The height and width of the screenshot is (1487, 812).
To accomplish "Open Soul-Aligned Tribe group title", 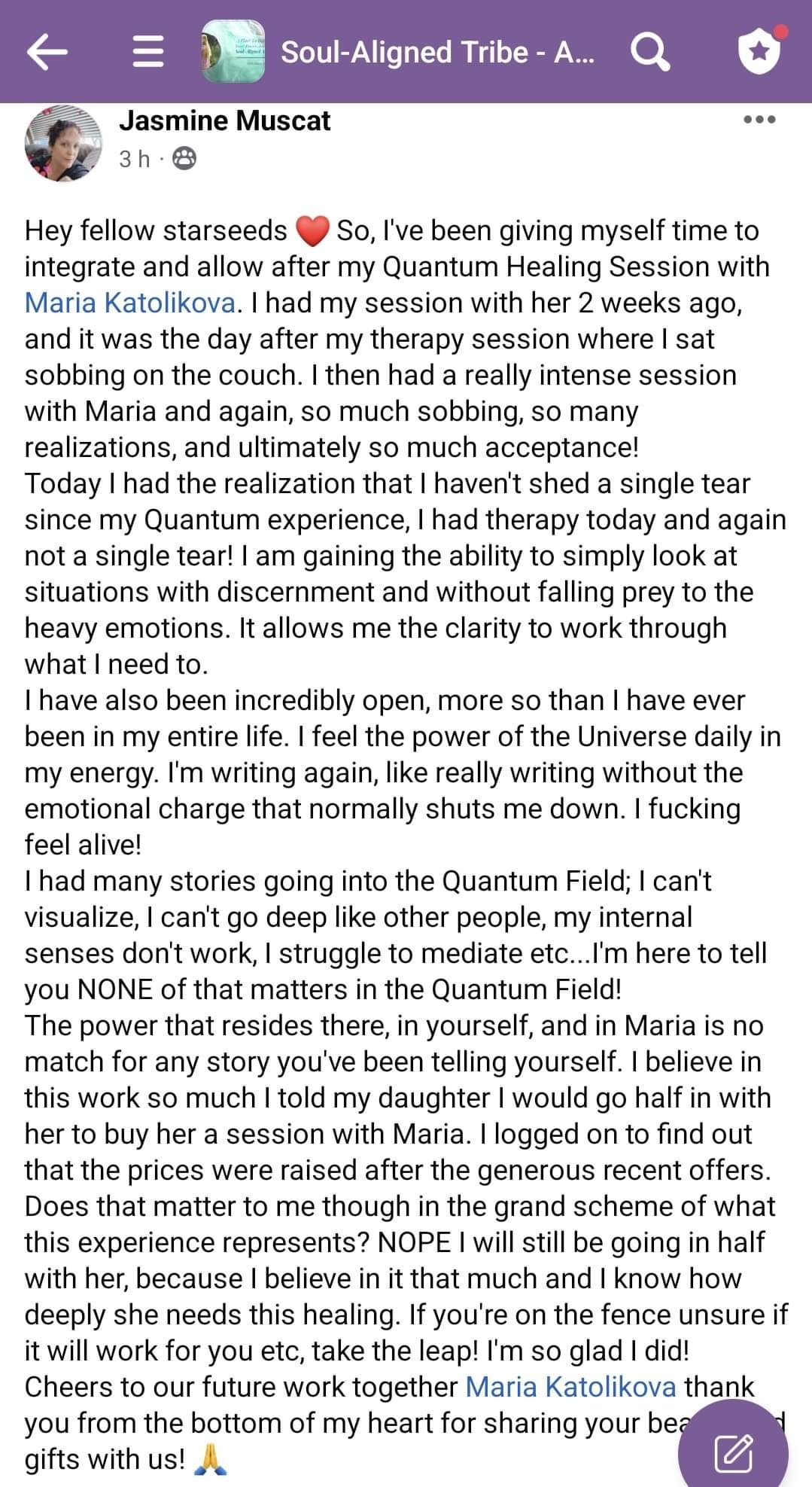I will click(x=436, y=52).
